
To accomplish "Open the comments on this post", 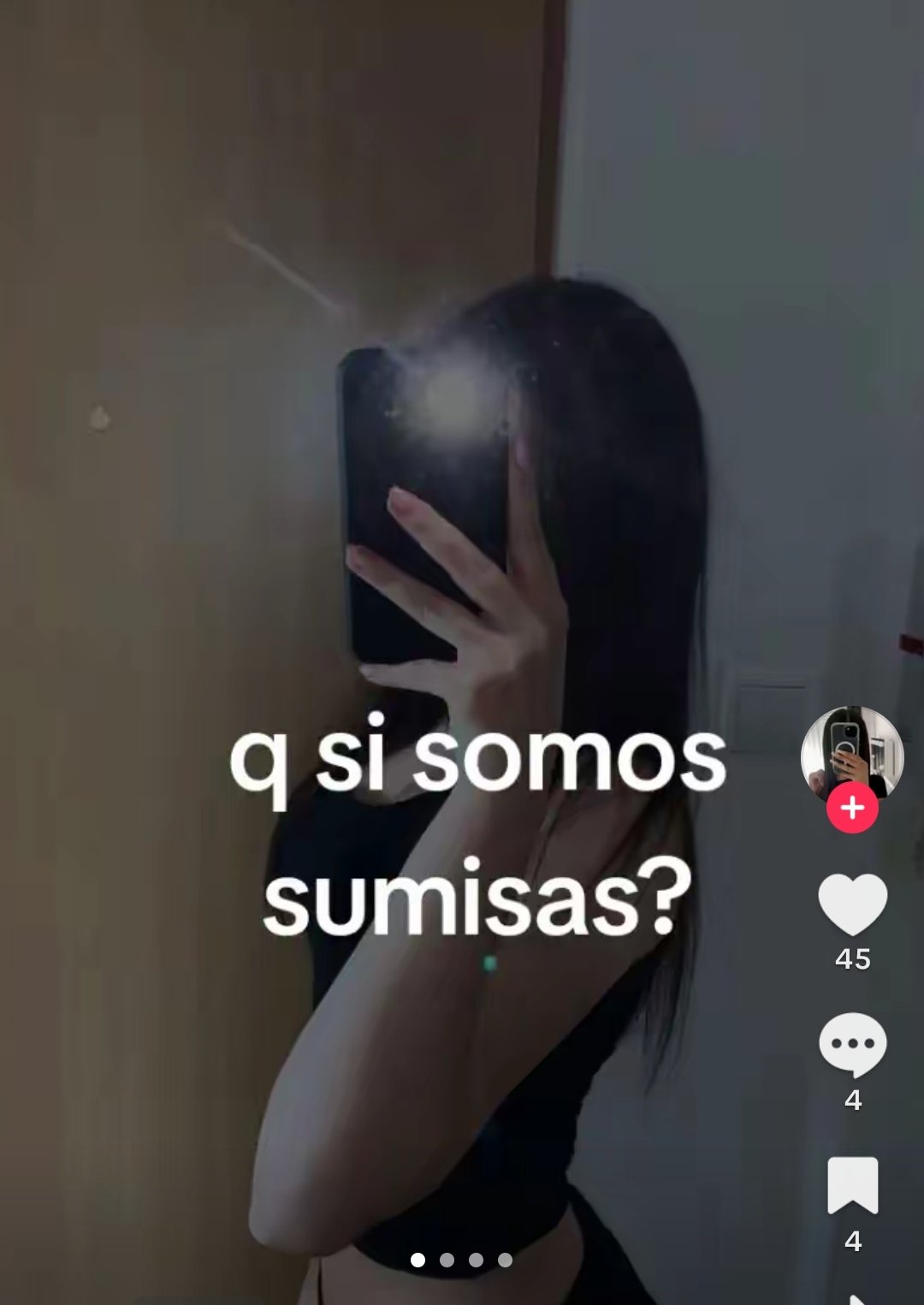I will point(852,1044).
